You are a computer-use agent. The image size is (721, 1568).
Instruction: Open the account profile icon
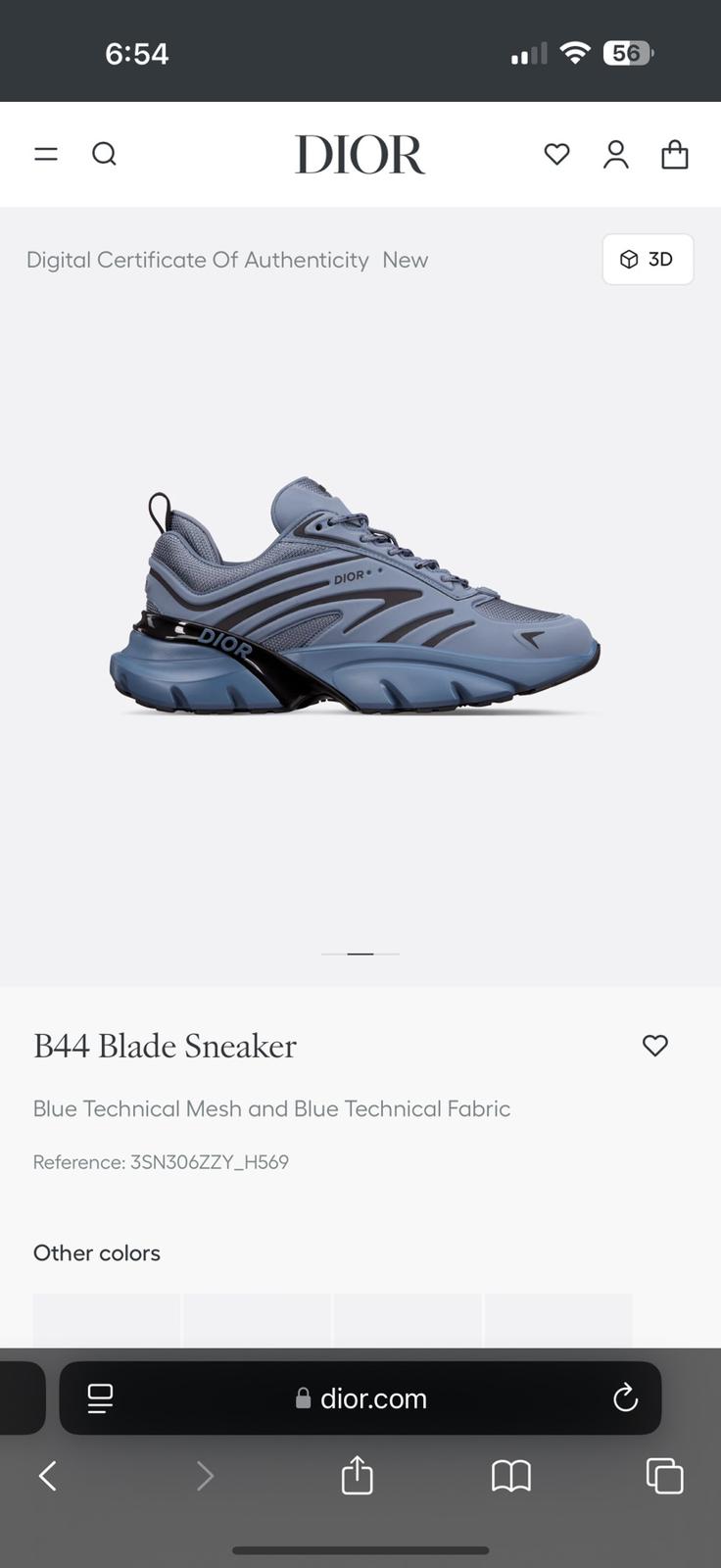click(615, 154)
